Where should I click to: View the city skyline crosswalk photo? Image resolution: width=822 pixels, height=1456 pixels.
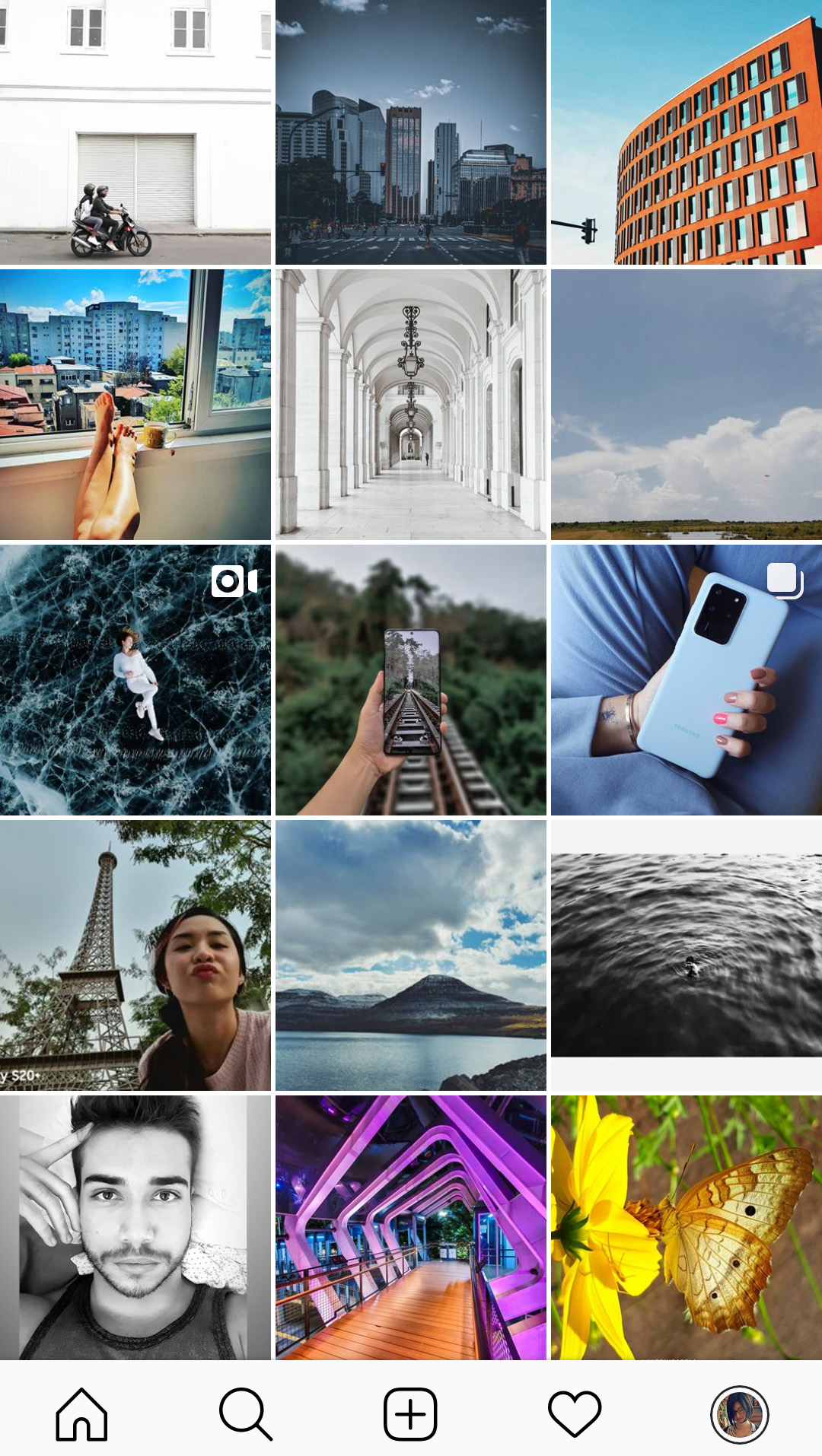click(411, 132)
